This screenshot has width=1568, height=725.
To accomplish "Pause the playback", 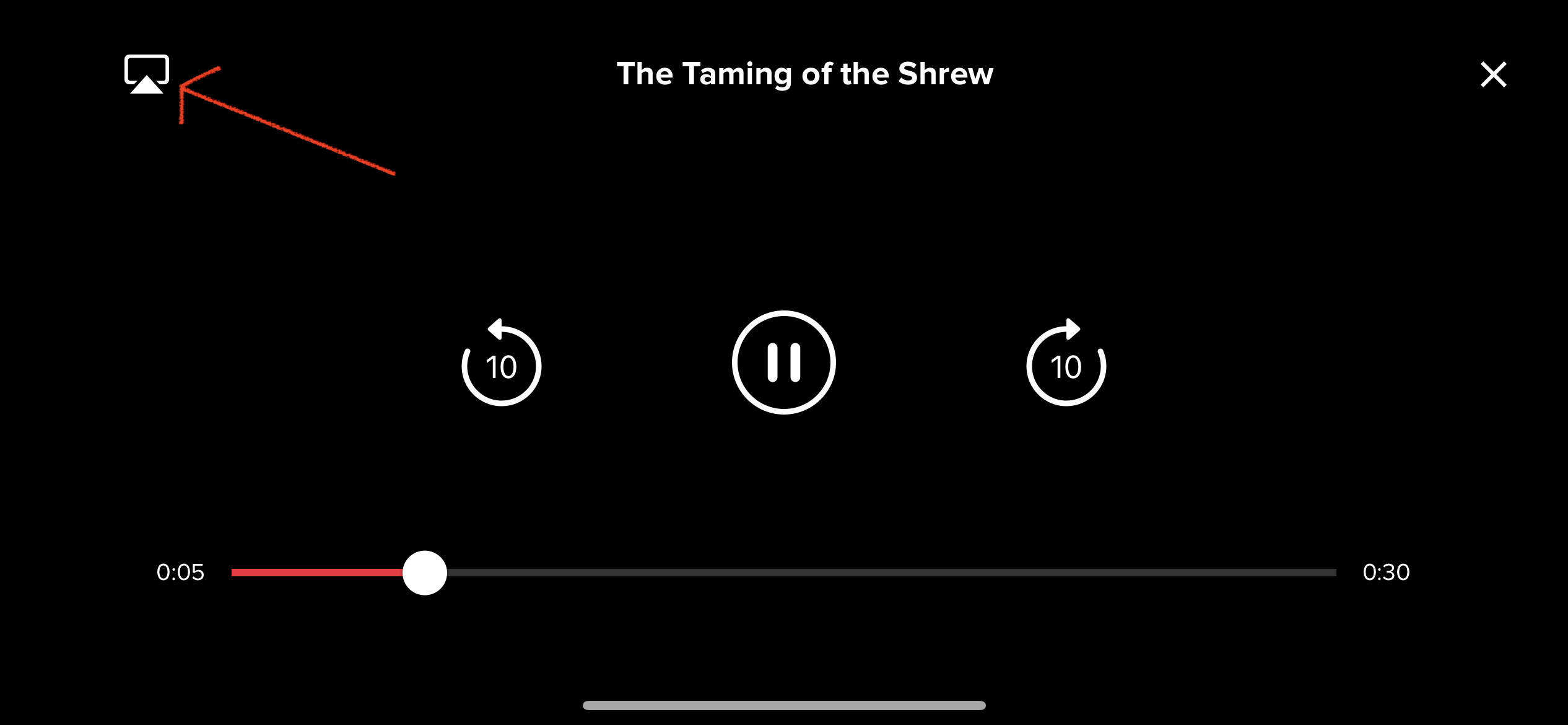I will tap(783, 362).
